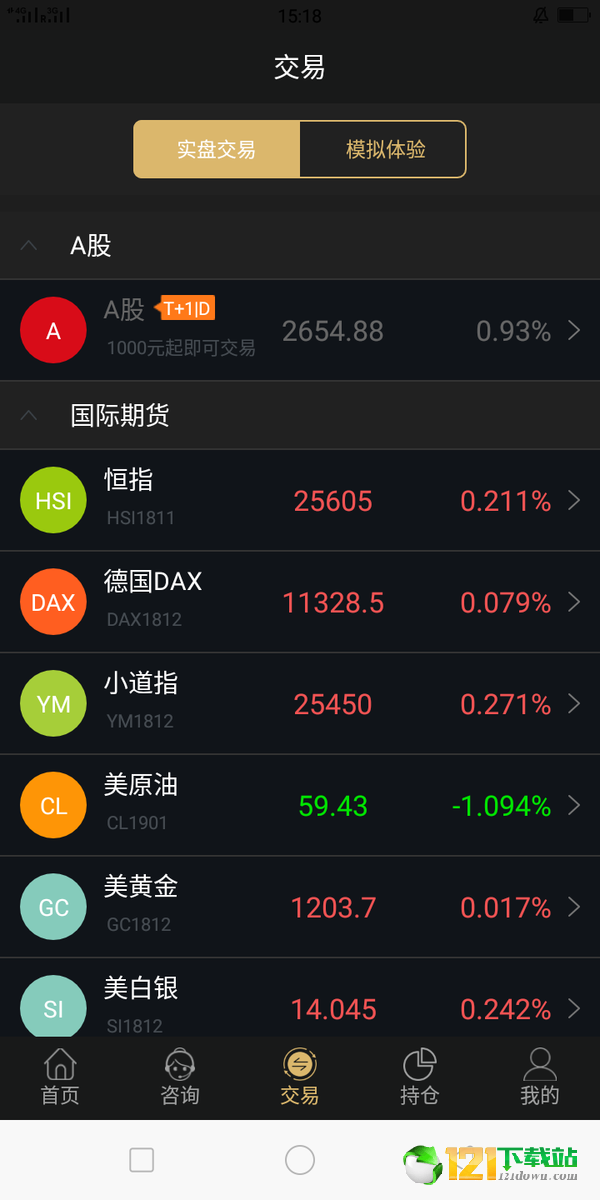Viewport: 600px width, 1200px height.
Task: Tap the system home button
Action: click(300, 1160)
